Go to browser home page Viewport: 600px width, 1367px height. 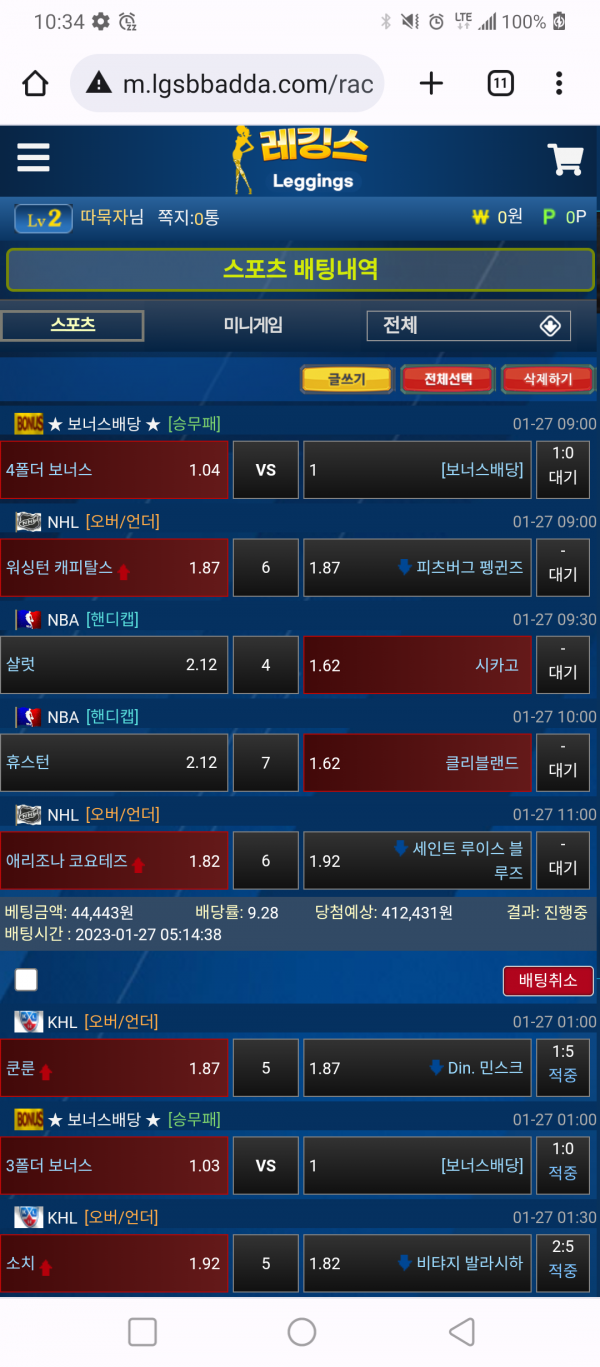coord(35,83)
